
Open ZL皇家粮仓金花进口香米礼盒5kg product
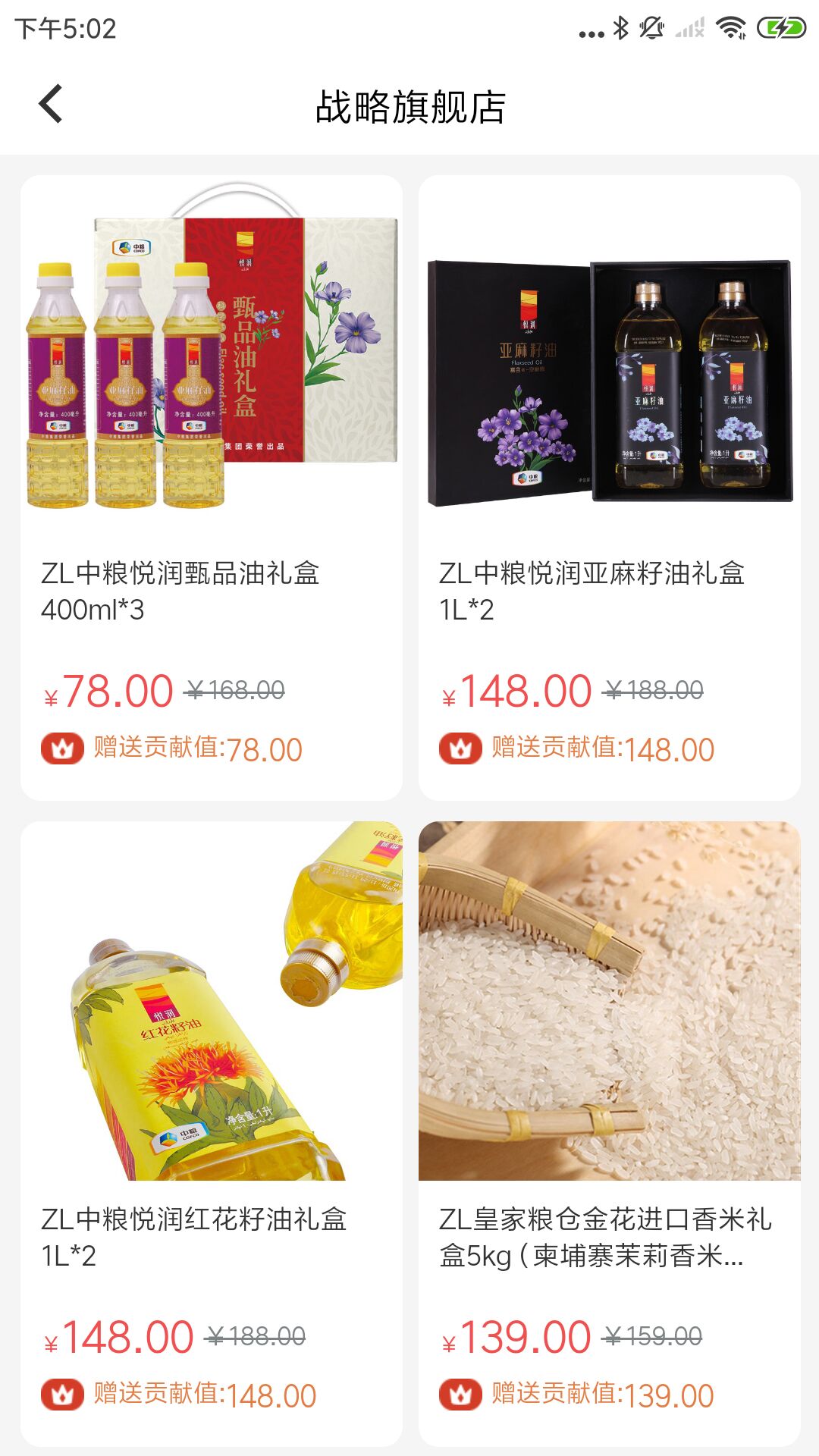[x=609, y=1133]
